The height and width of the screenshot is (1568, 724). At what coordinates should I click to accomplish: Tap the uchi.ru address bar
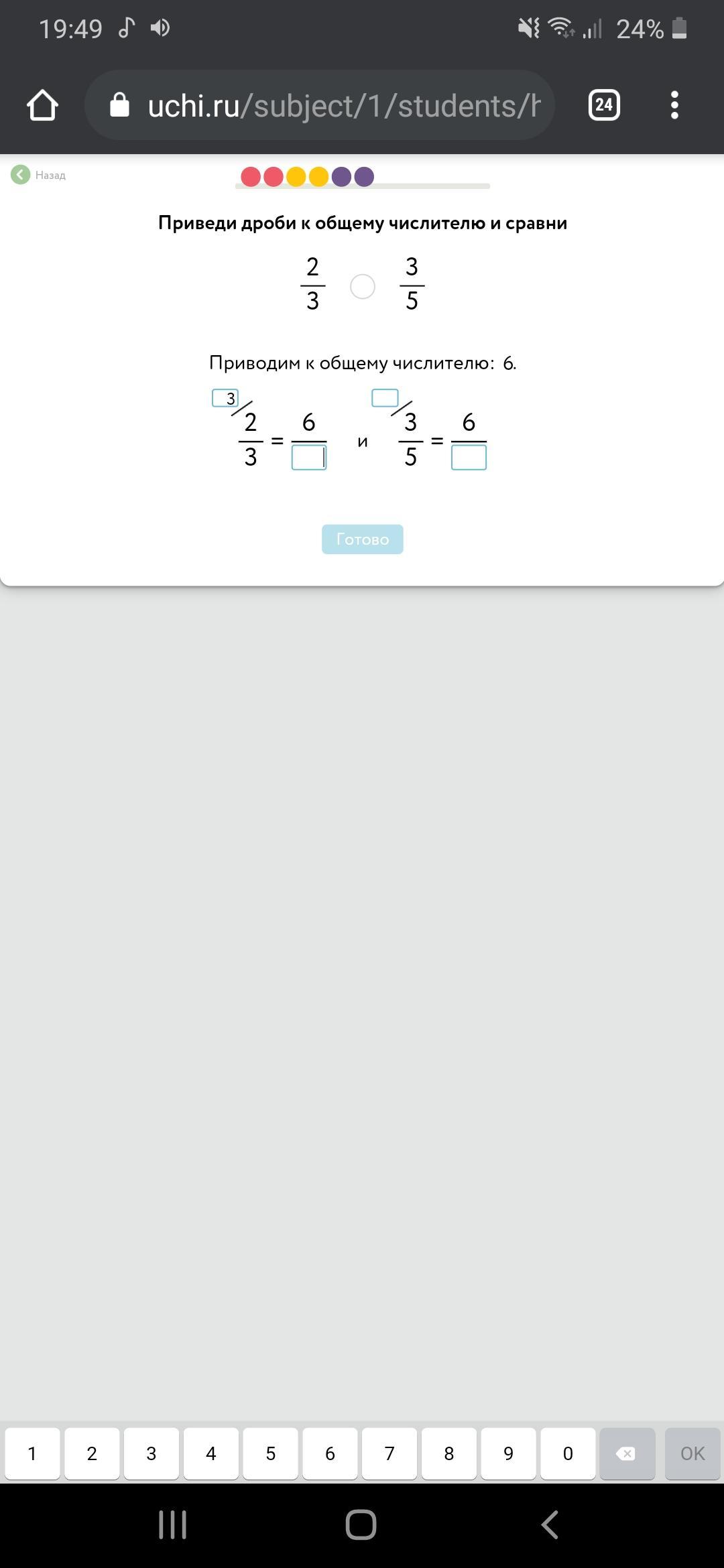320,105
